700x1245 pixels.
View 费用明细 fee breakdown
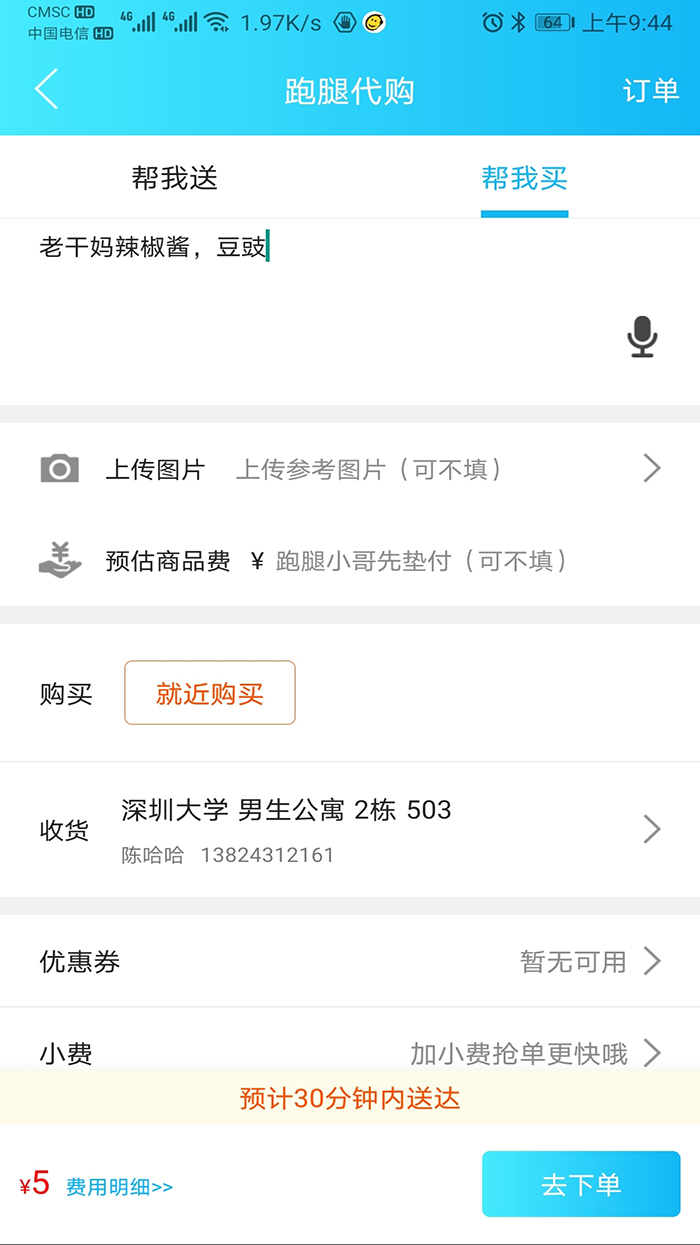120,1187
